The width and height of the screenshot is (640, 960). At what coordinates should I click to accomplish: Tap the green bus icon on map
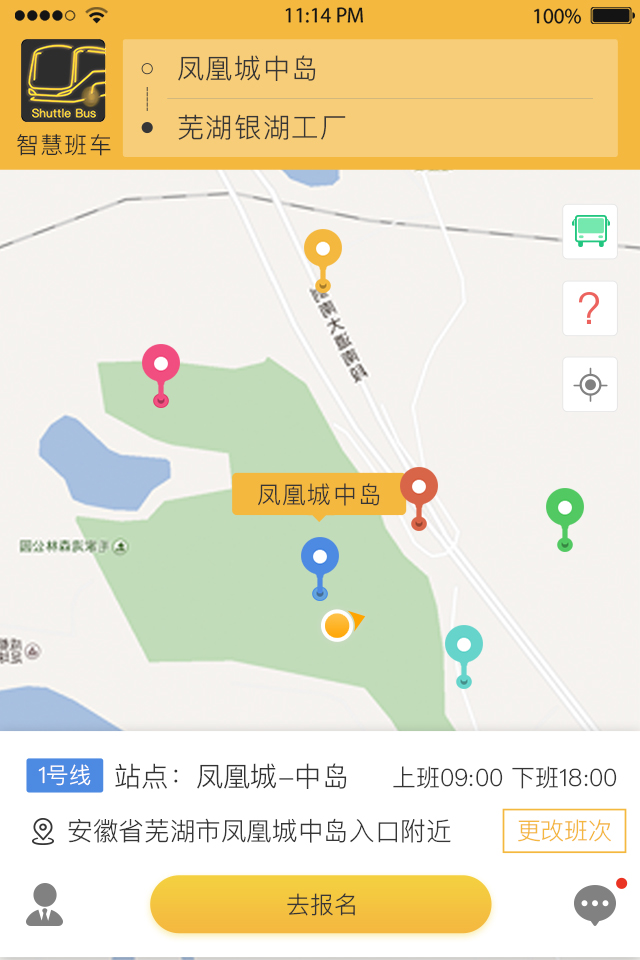coord(590,231)
